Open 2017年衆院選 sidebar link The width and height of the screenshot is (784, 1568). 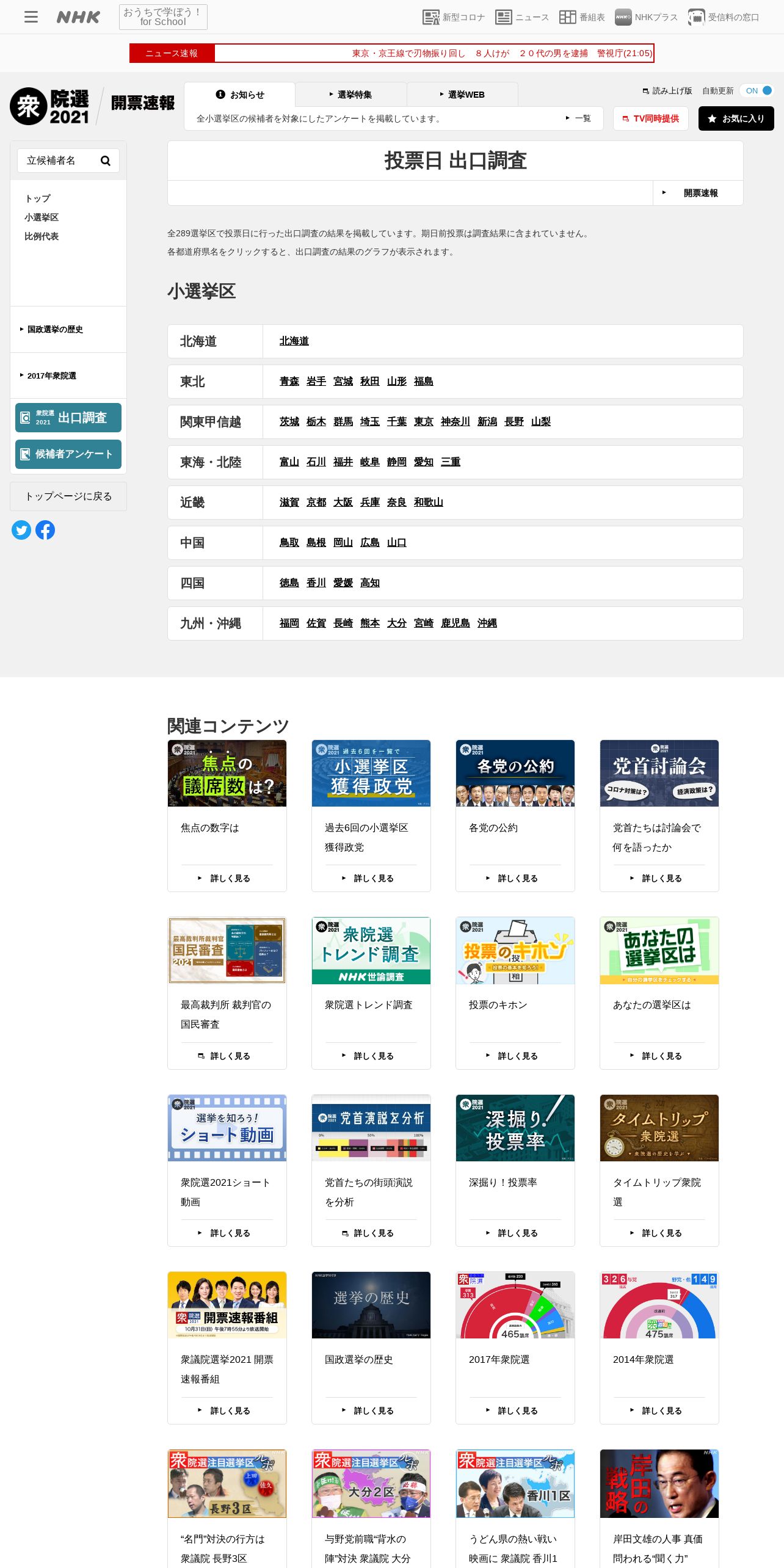51,376
